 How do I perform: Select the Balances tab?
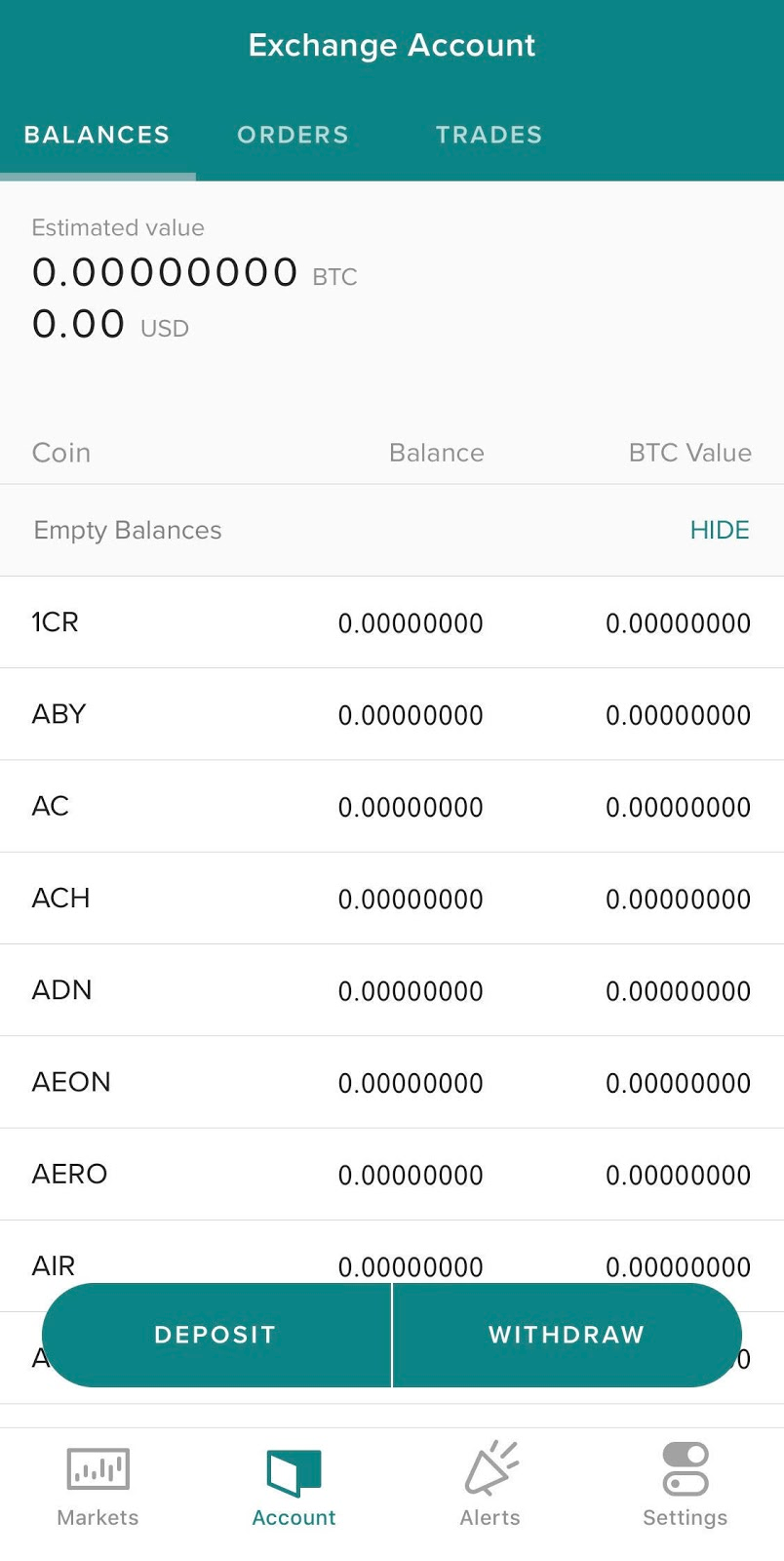(98, 135)
